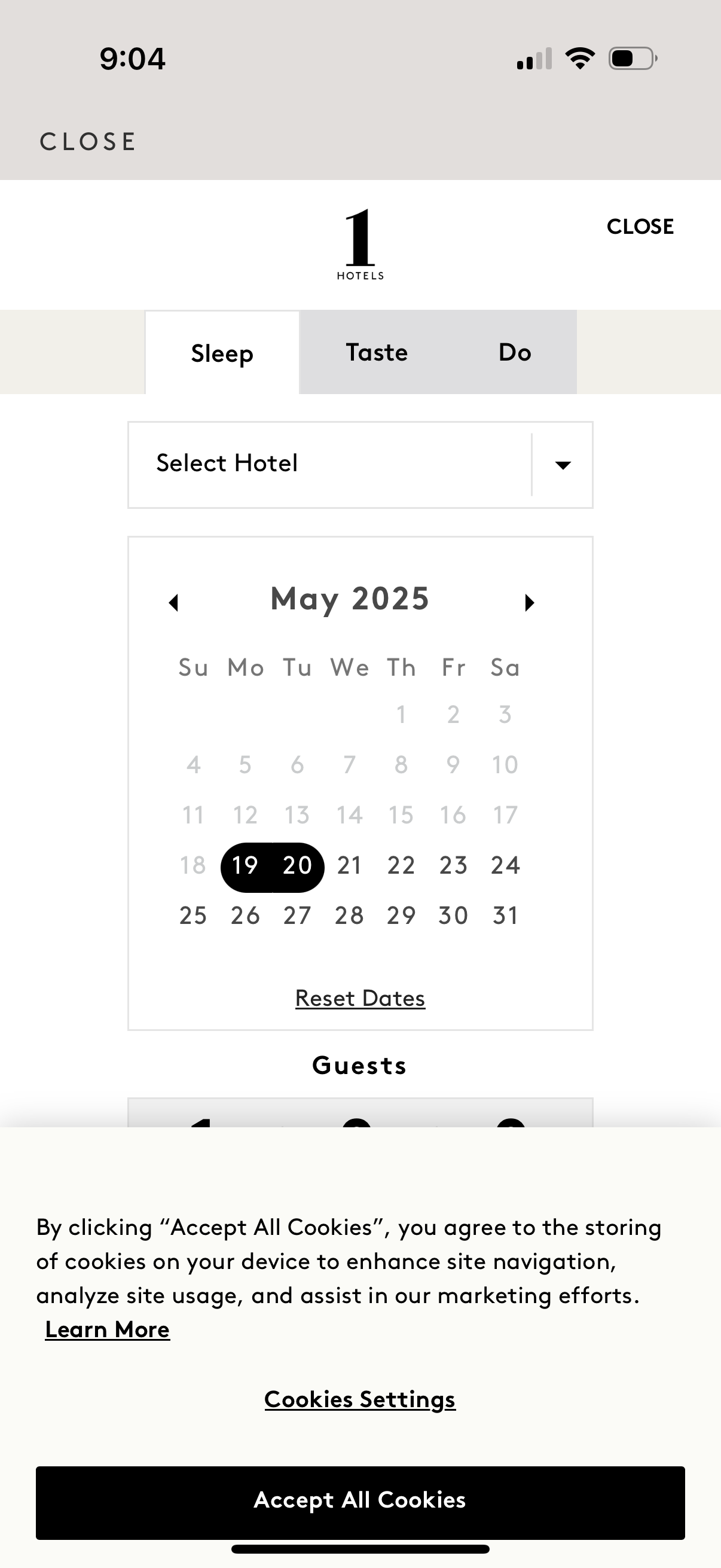Image resolution: width=721 pixels, height=1568 pixels.
Task: Click the 1 Hotels logo
Action: (360, 243)
